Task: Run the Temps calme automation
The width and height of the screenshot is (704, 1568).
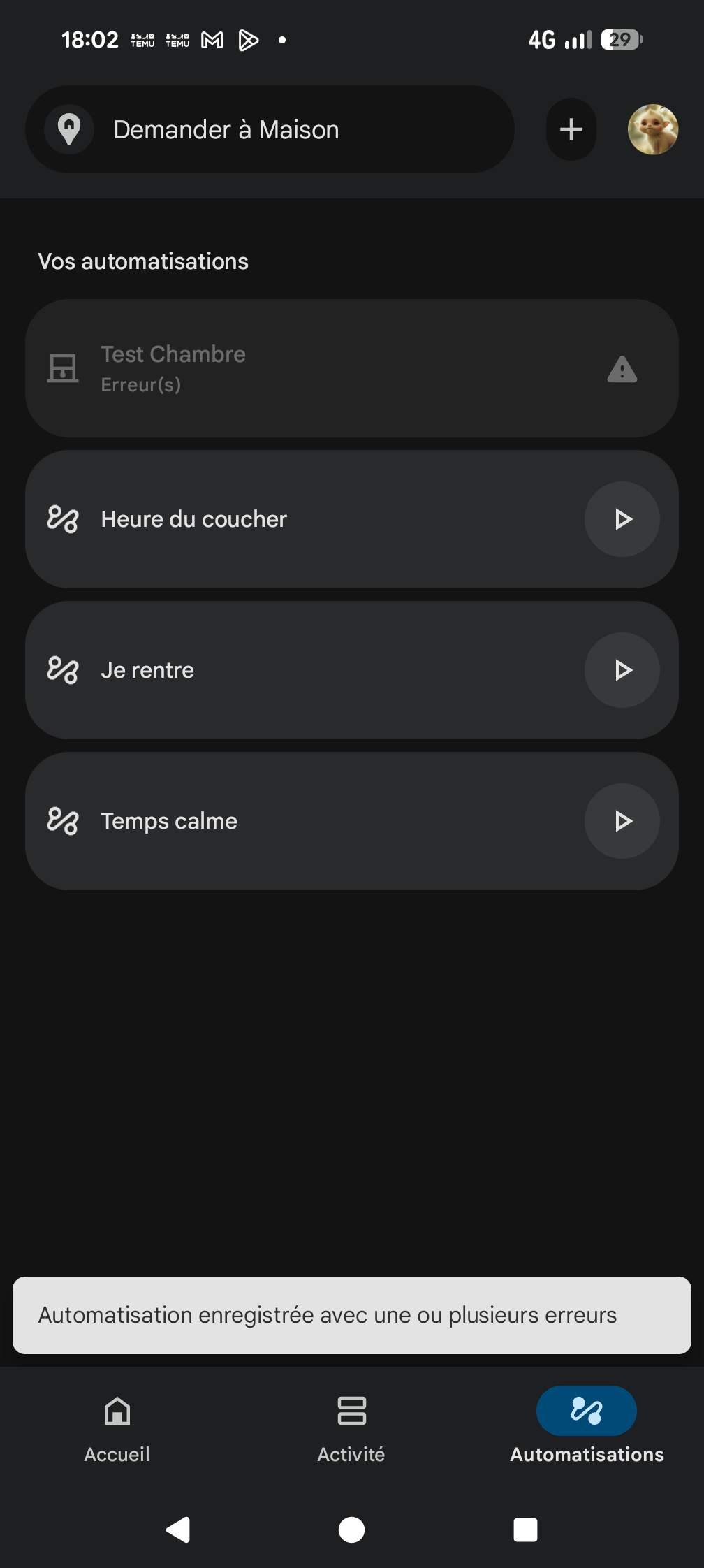Action: [622, 821]
